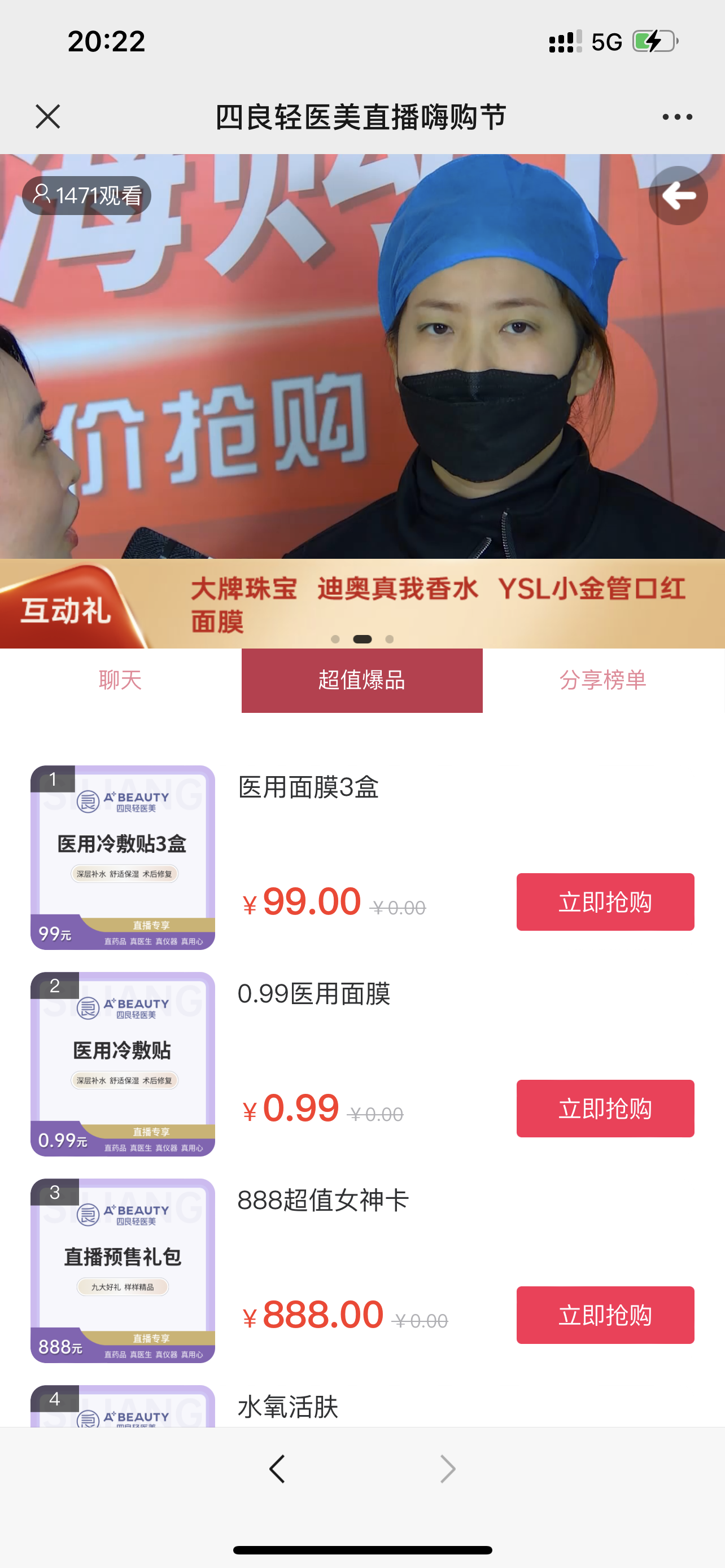Screen dimensions: 725x1568
Task: Open the three-dot overflow menu
Action: (677, 116)
